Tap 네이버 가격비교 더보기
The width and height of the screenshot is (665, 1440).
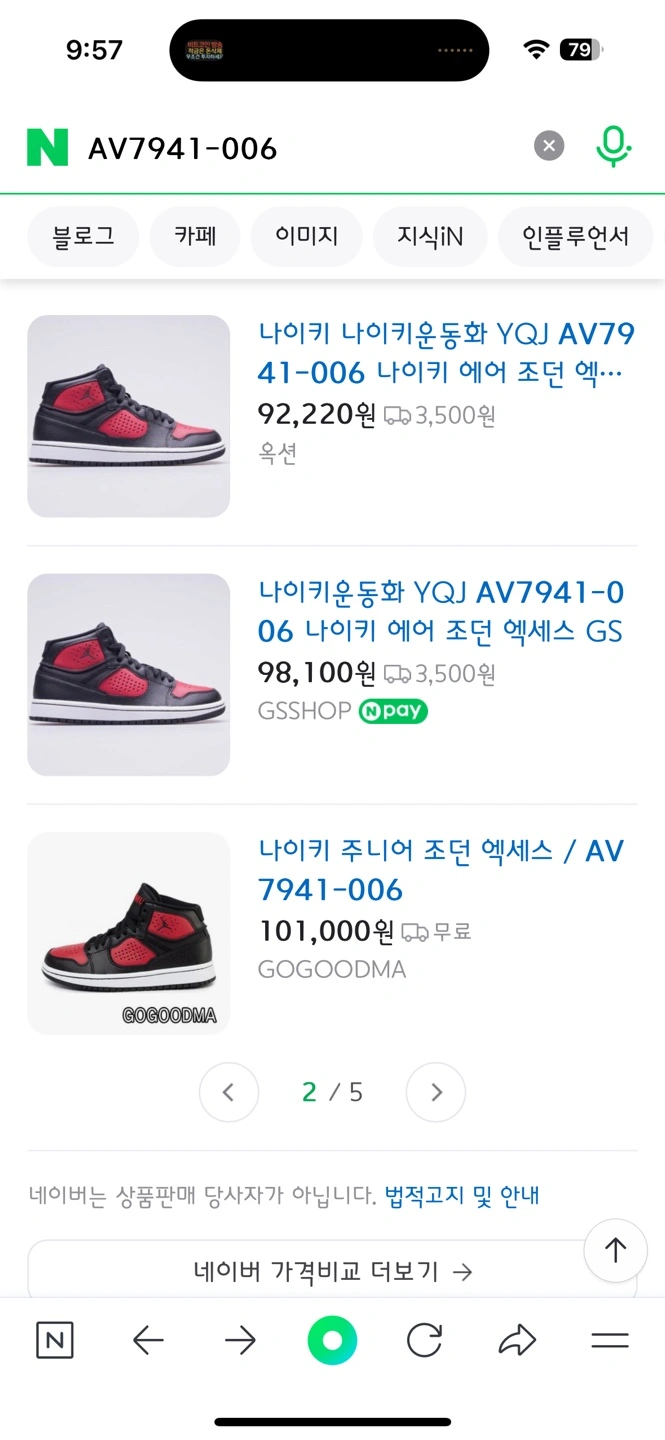(x=332, y=1272)
